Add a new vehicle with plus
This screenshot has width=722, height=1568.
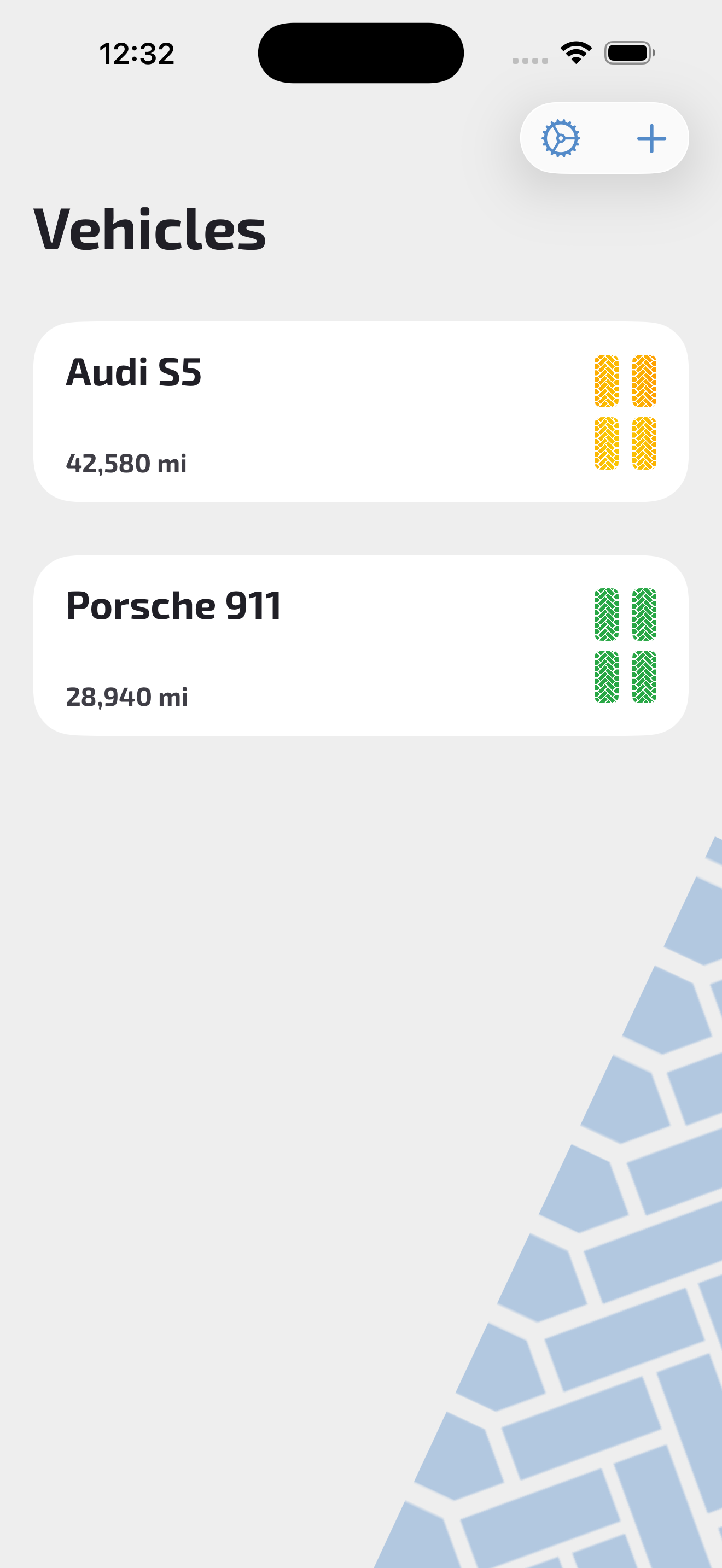click(651, 138)
